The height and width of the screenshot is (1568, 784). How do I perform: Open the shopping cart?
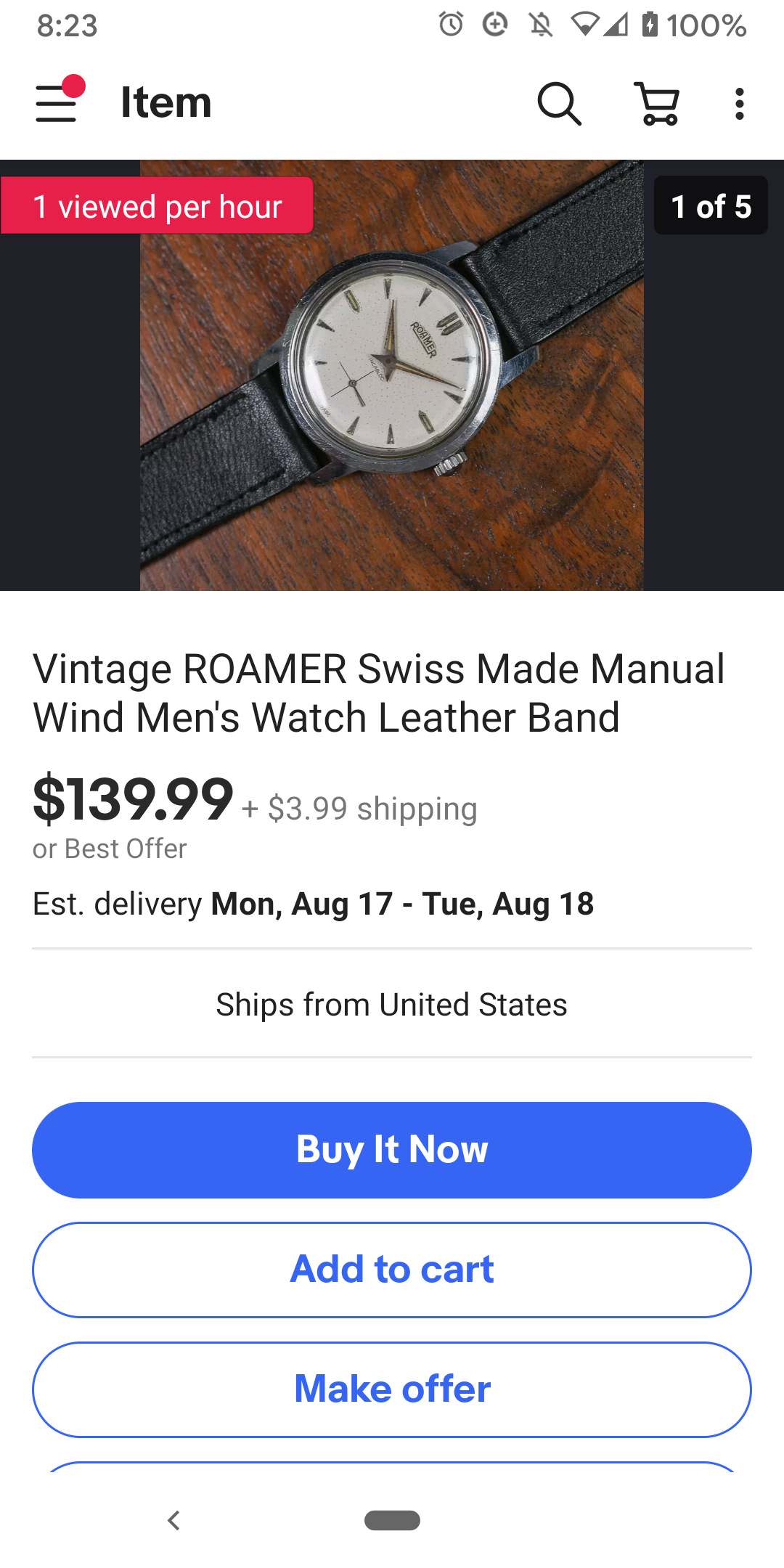click(657, 103)
